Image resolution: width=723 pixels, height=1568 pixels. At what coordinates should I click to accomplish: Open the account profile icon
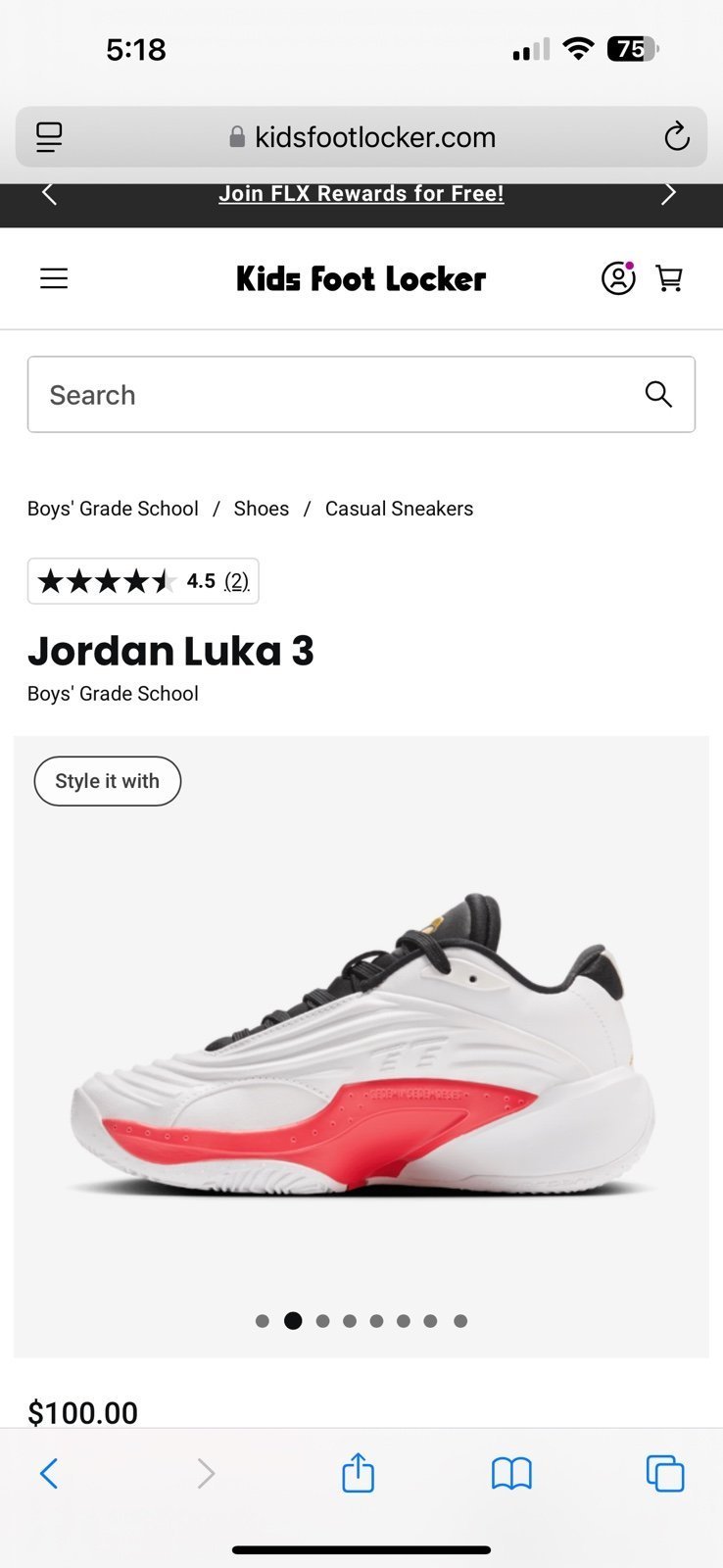click(618, 278)
